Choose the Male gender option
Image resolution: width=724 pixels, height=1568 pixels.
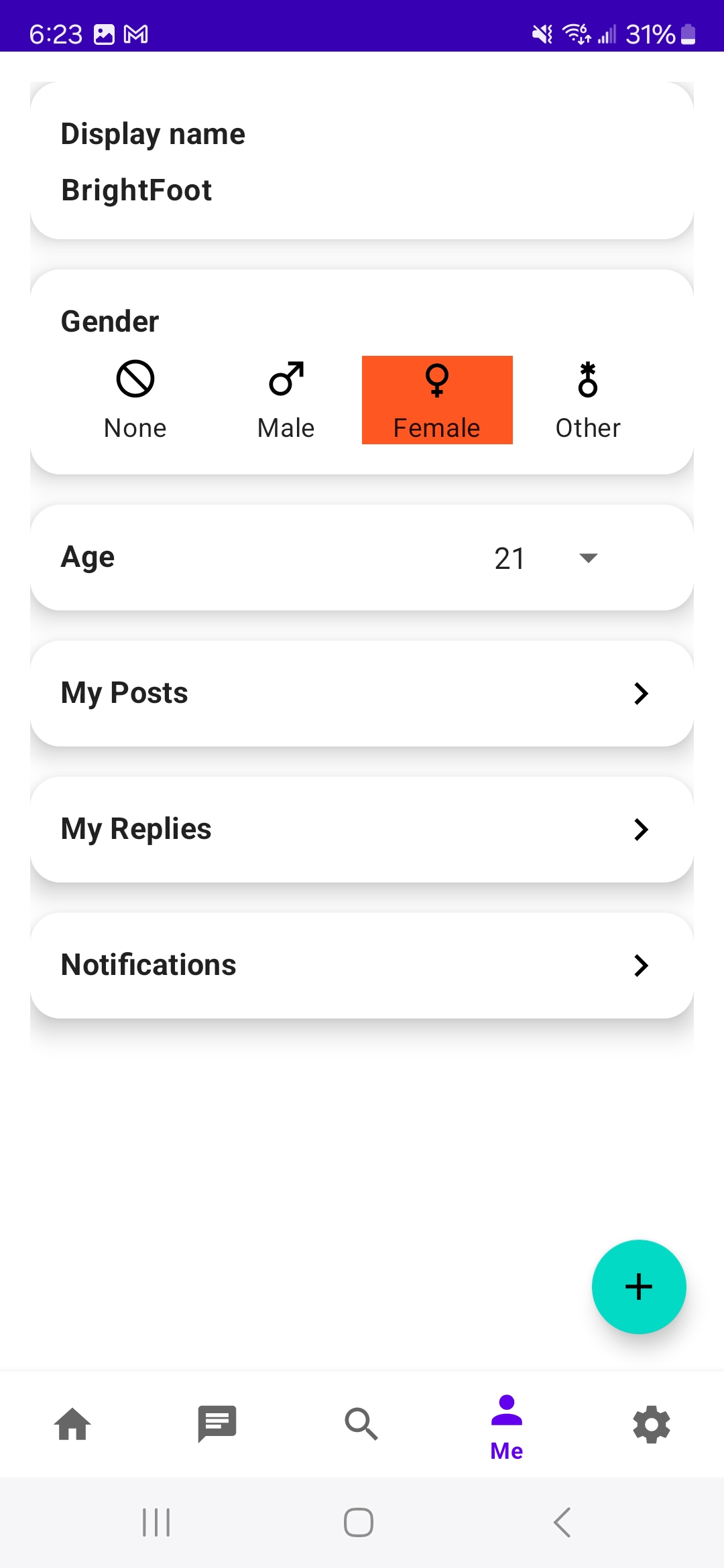pos(286,400)
